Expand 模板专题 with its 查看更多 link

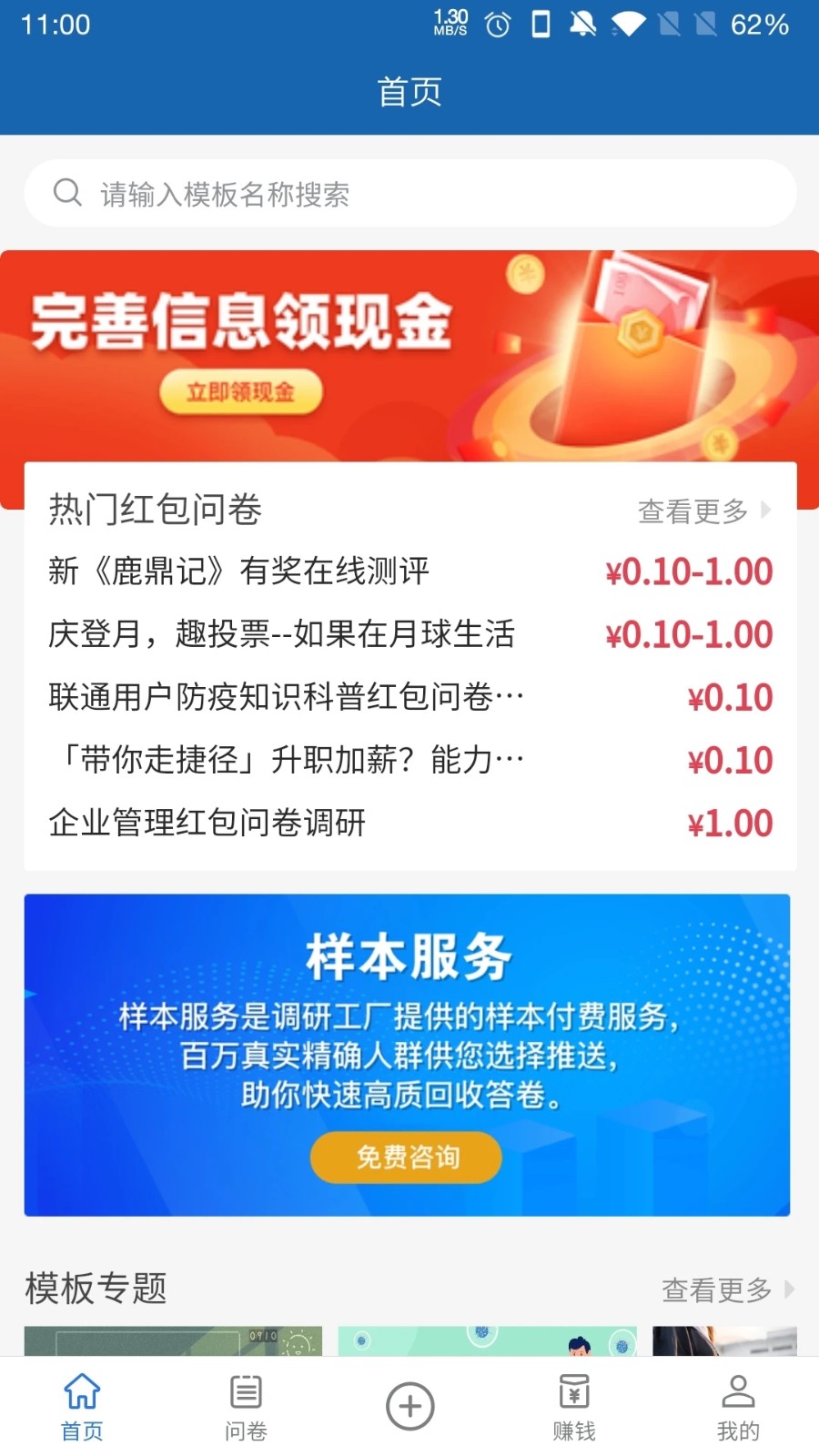click(719, 1289)
